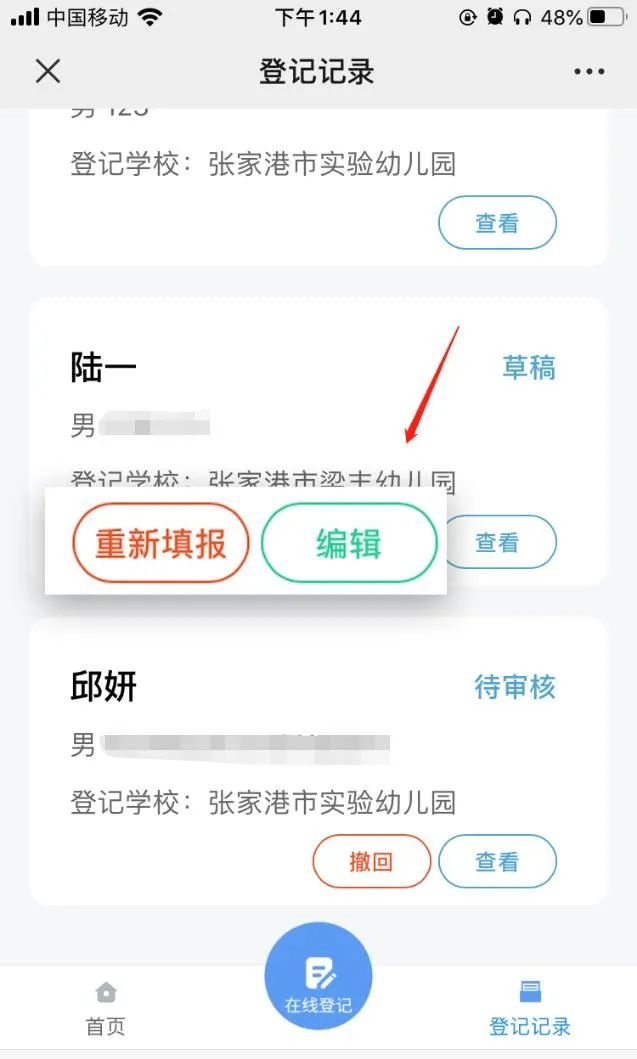Image resolution: width=637 pixels, height=1059 pixels.
Task: Tap 重新填报 for 陆一's record
Action: pyautogui.click(x=160, y=544)
